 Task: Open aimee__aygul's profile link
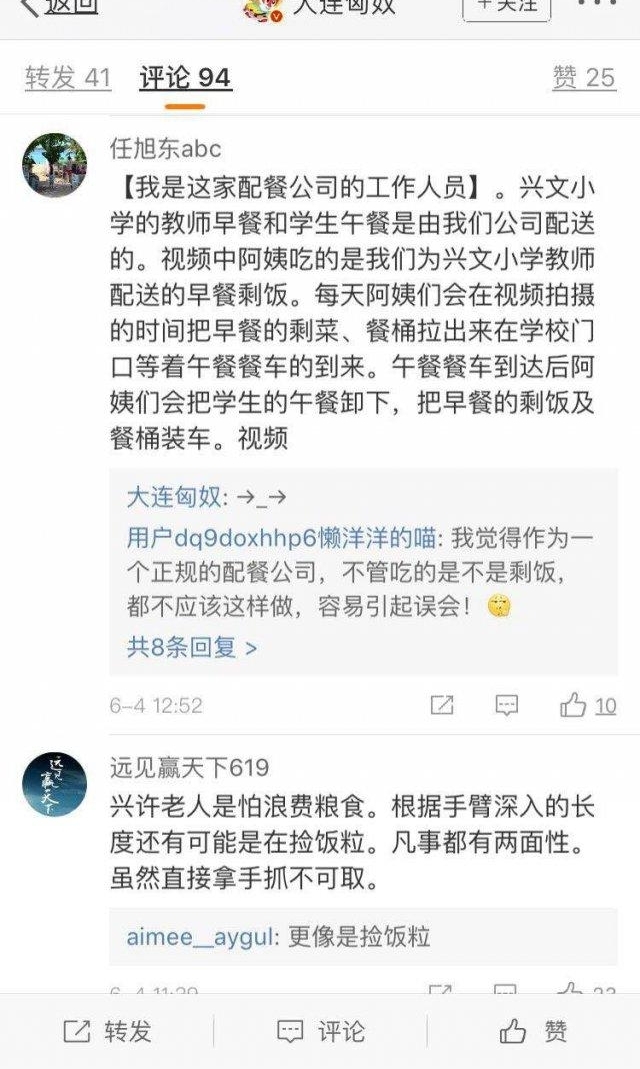(x=200, y=937)
